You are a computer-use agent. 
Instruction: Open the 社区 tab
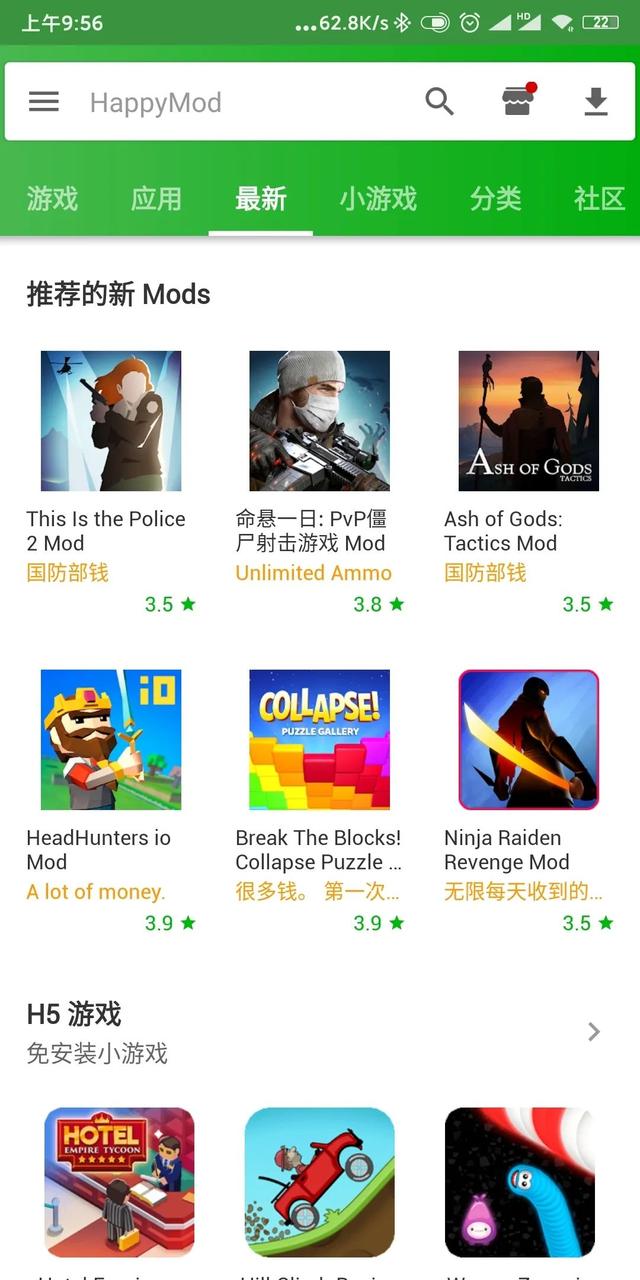point(598,199)
